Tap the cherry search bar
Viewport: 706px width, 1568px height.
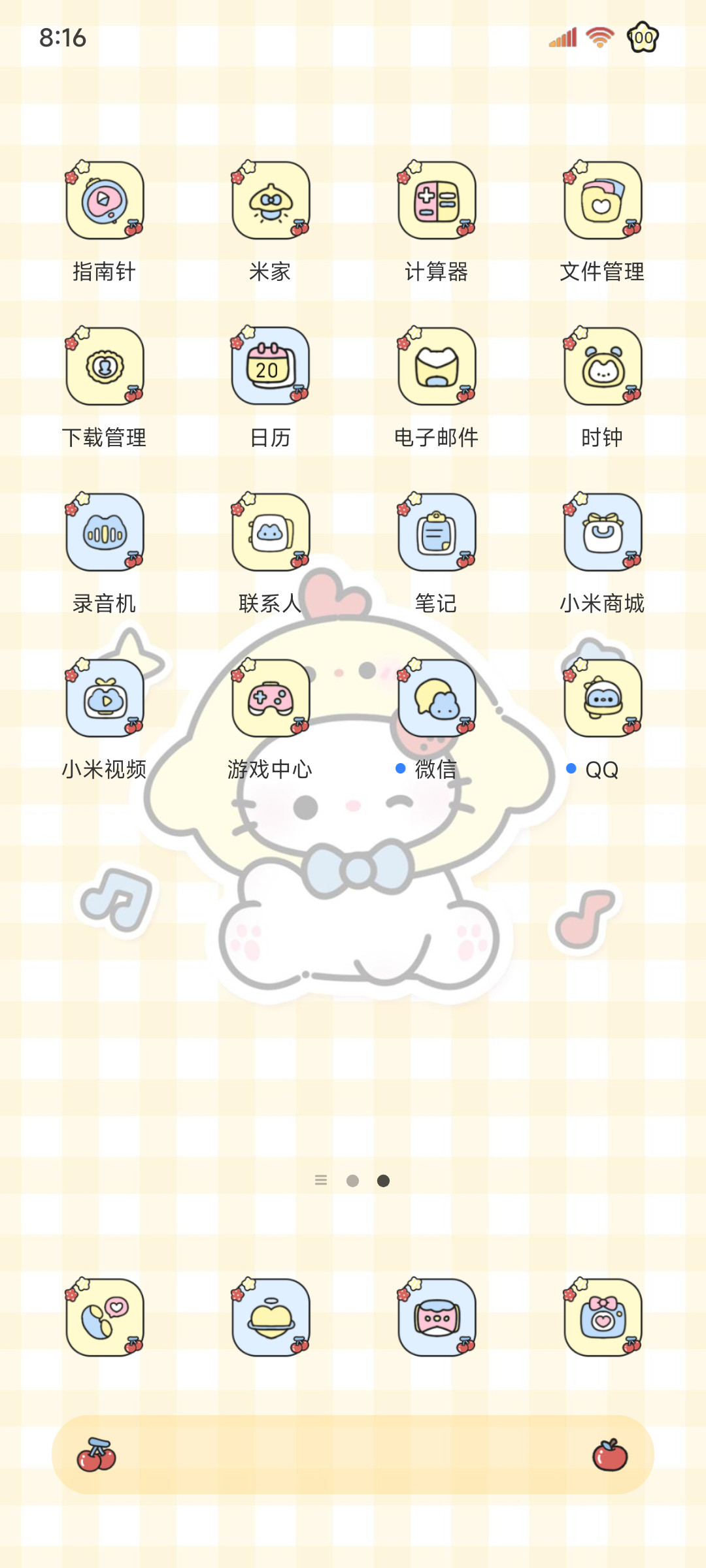coord(353,1455)
